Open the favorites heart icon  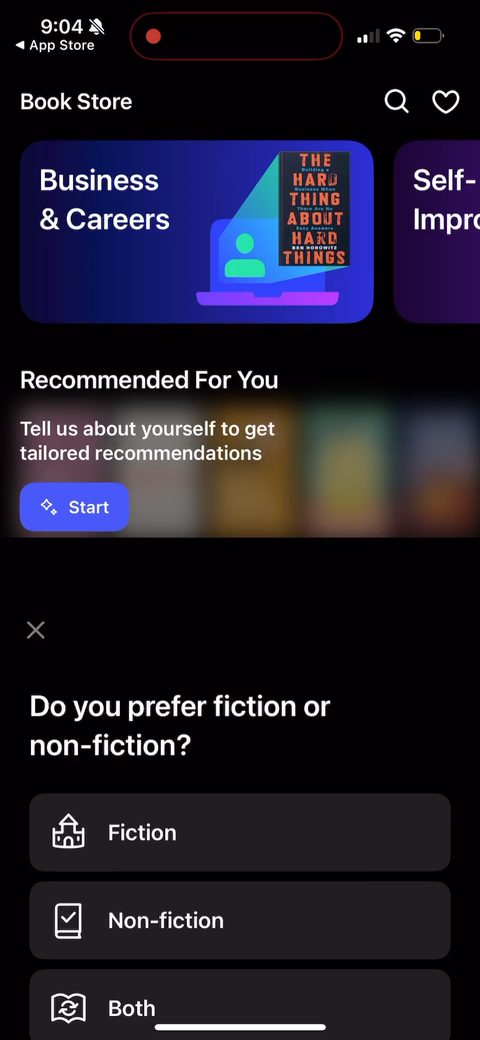pos(446,101)
